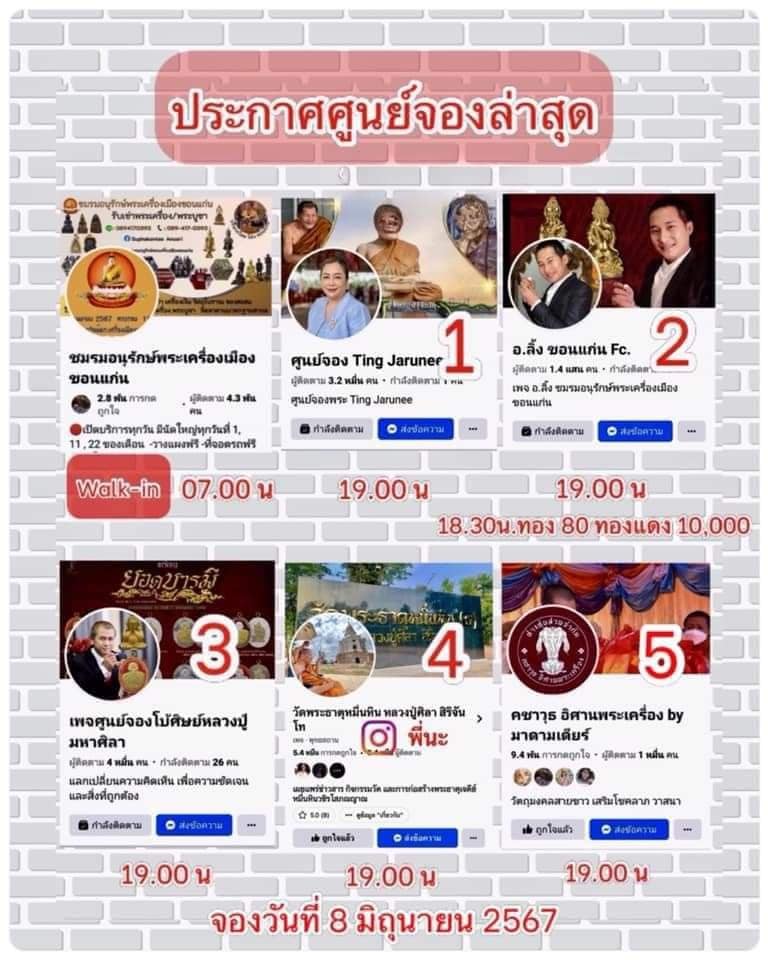The height and width of the screenshot is (960, 768).
Task: Click the star rating icon under วัดพระธาตุหมื่นหิน
Action: click(302, 814)
